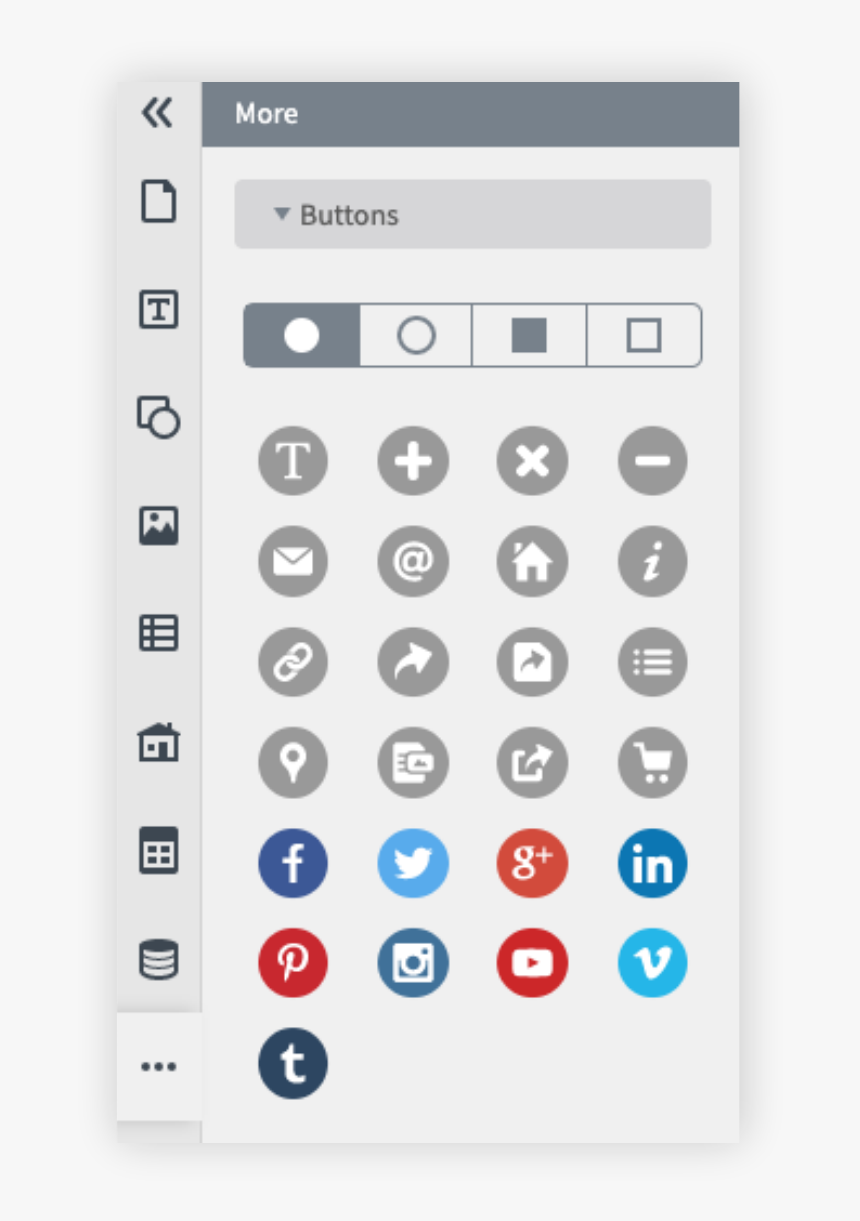Add the YouTube play button

click(x=532, y=962)
